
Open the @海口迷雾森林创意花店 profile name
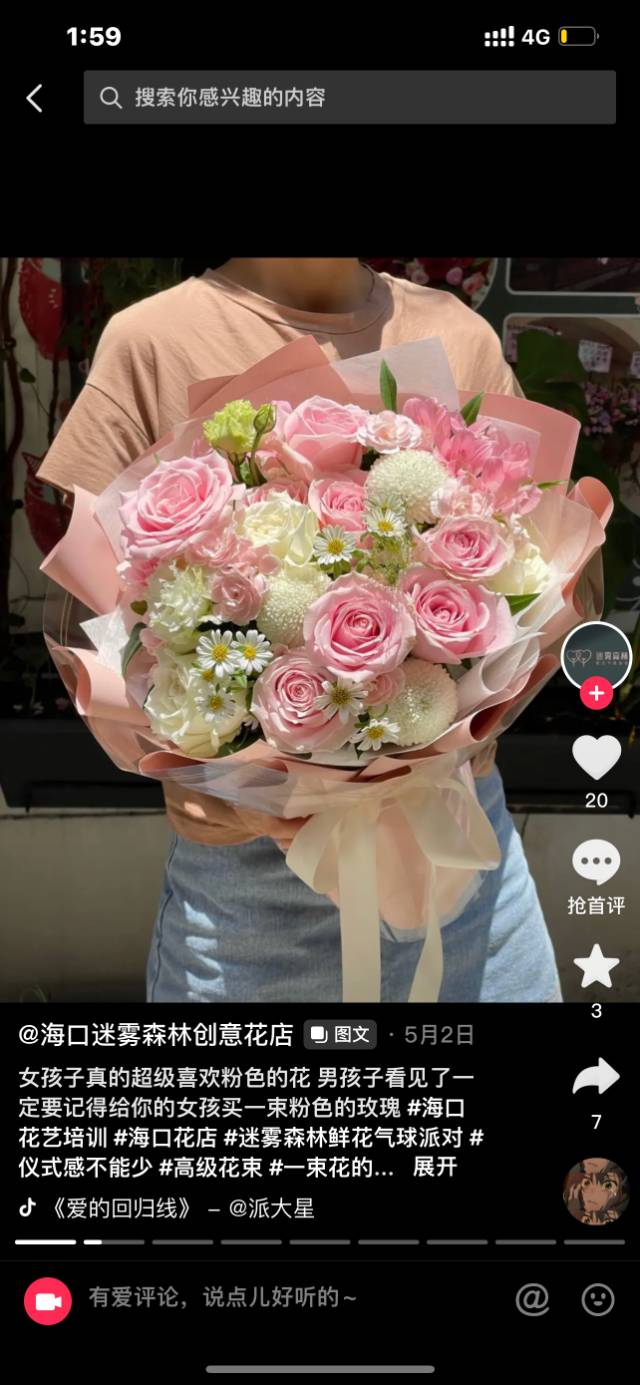[x=156, y=1034]
